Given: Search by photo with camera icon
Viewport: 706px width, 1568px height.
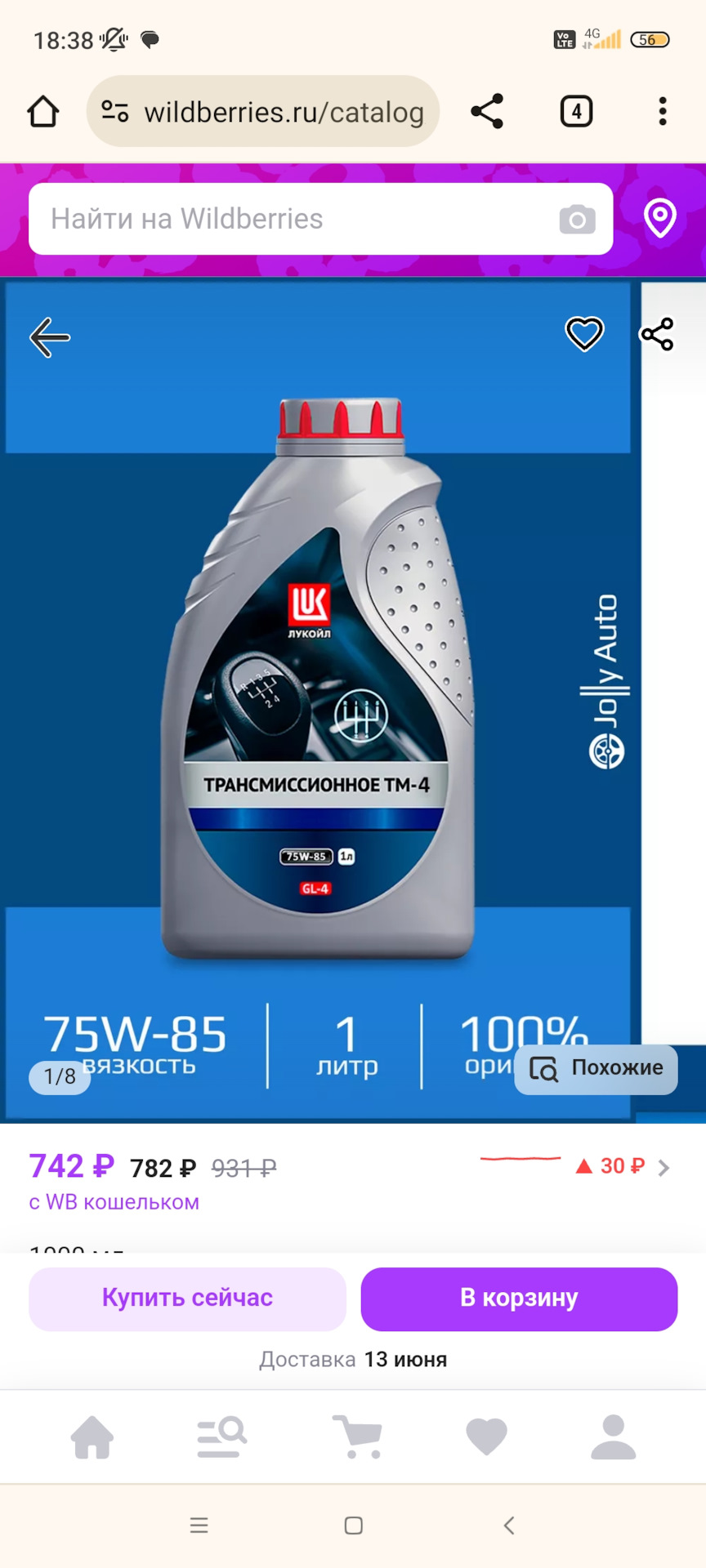Looking at the screenshot, I should [577, 219].
